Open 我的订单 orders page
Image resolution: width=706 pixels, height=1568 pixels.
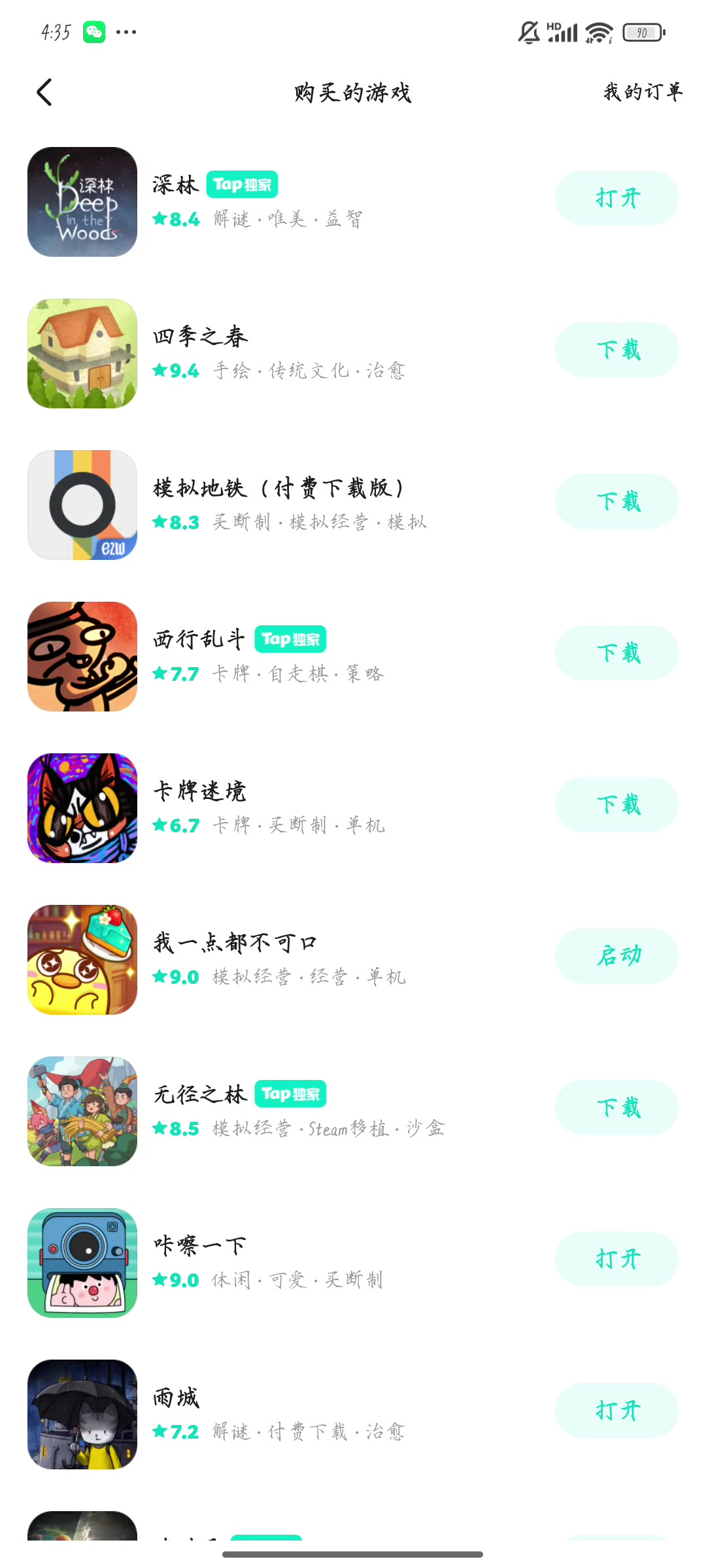tap(643, 92)
